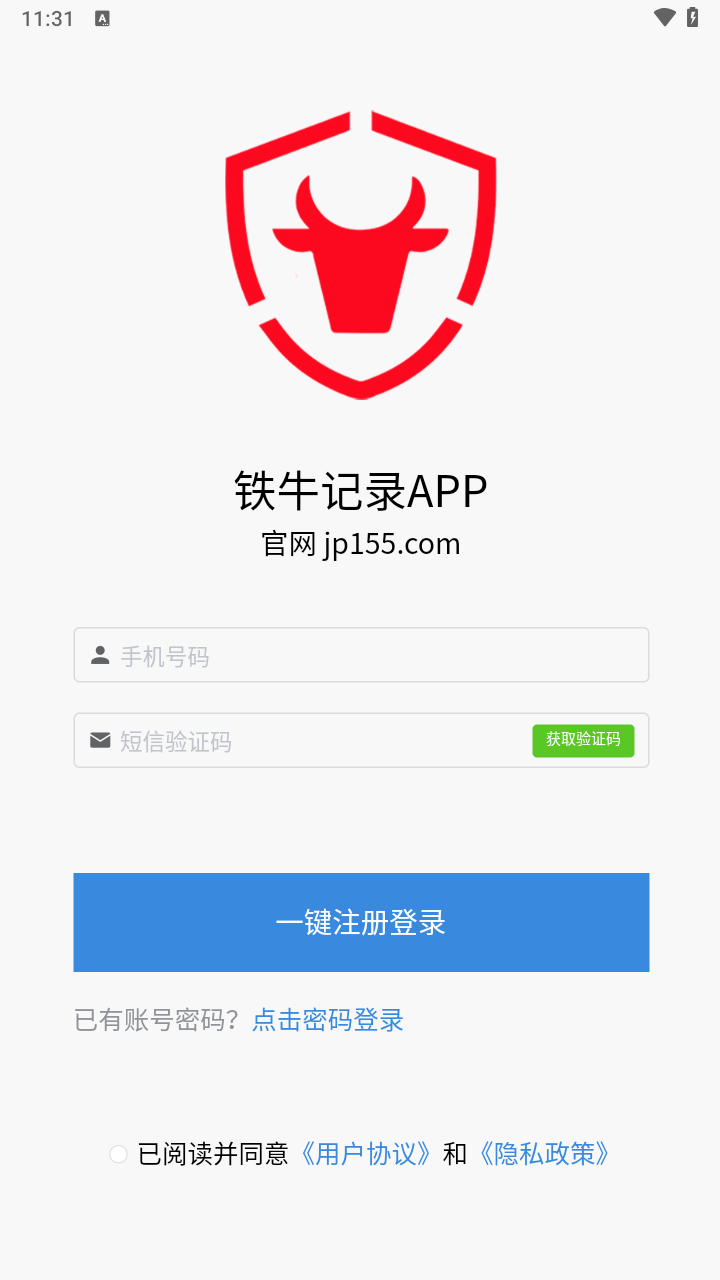Open 点击密码登录 link
The height and width of the screenshot is (1280, 720).
click(x=328, y=1020)
